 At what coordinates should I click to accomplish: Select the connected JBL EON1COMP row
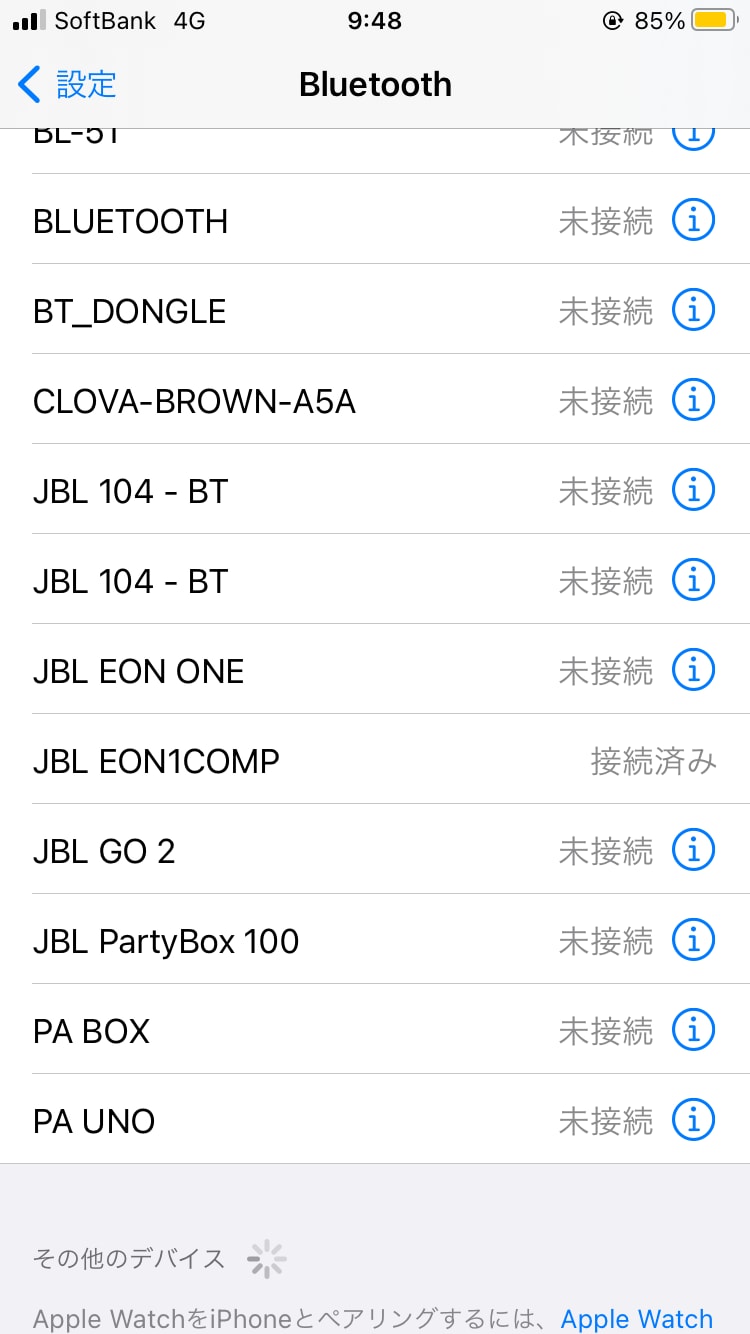156,761
